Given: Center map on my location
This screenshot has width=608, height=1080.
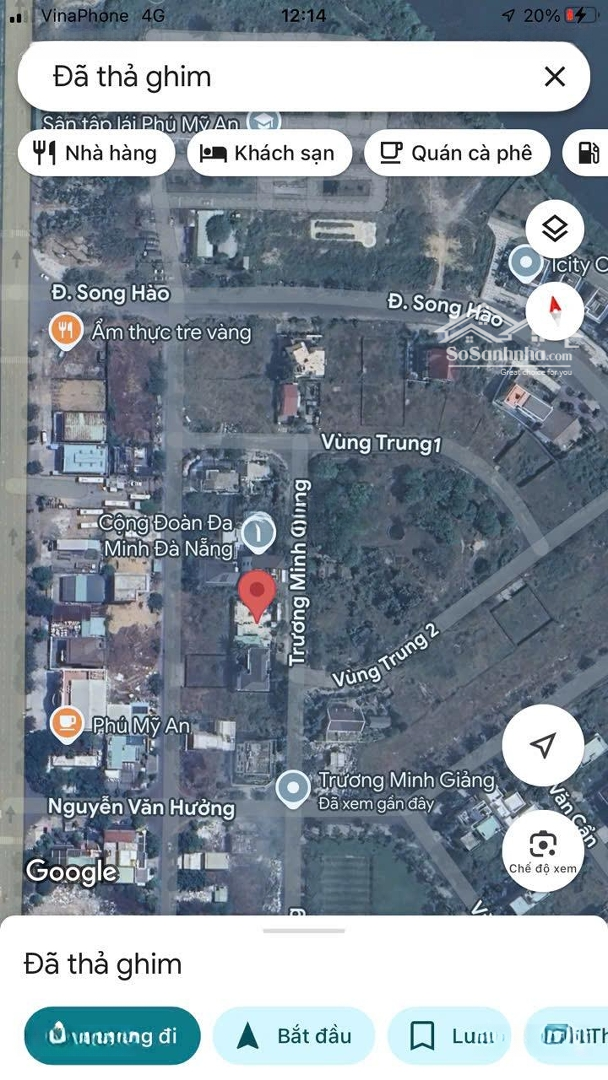Looking at the screenshot, I should click(543, 745).
